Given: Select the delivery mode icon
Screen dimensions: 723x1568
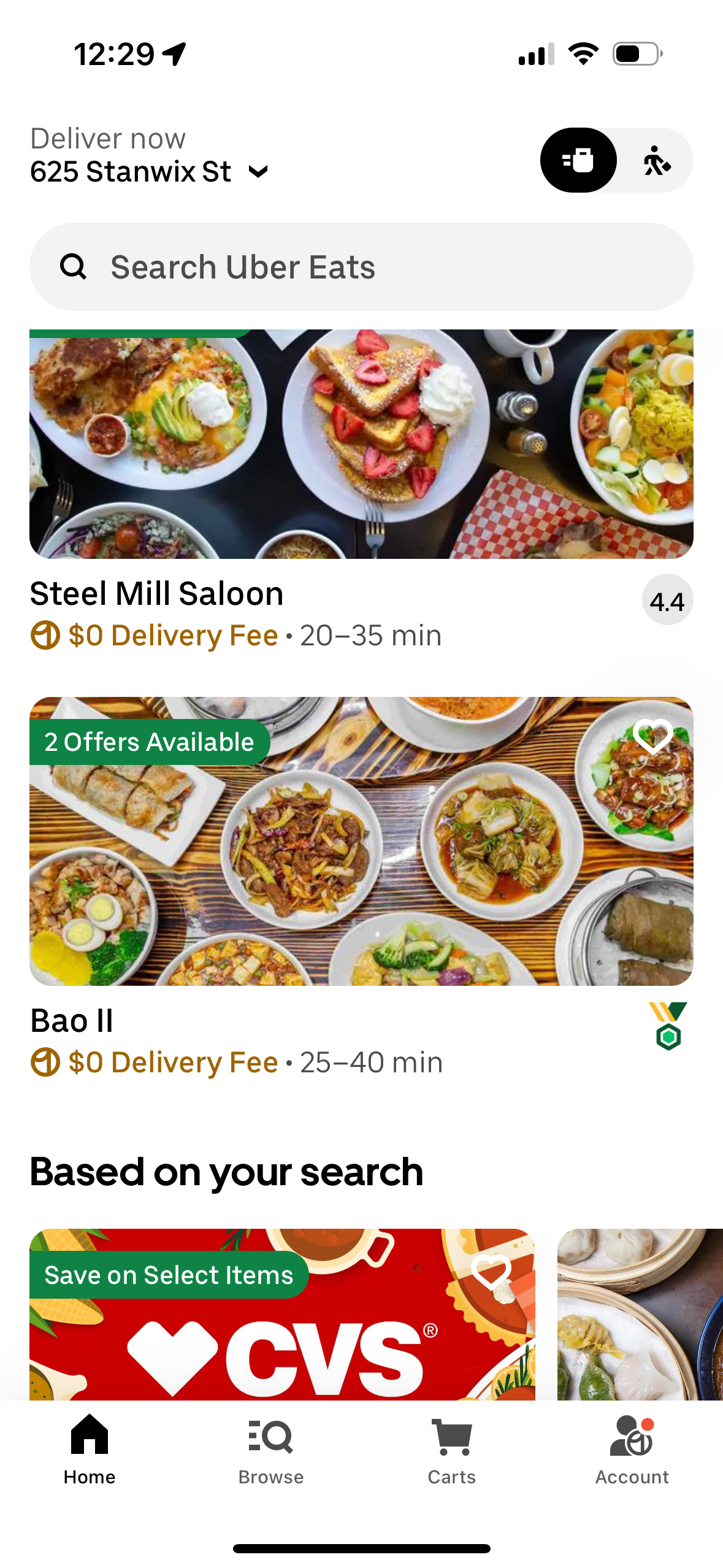Looking at the screenshot, I should coord(577,160).
